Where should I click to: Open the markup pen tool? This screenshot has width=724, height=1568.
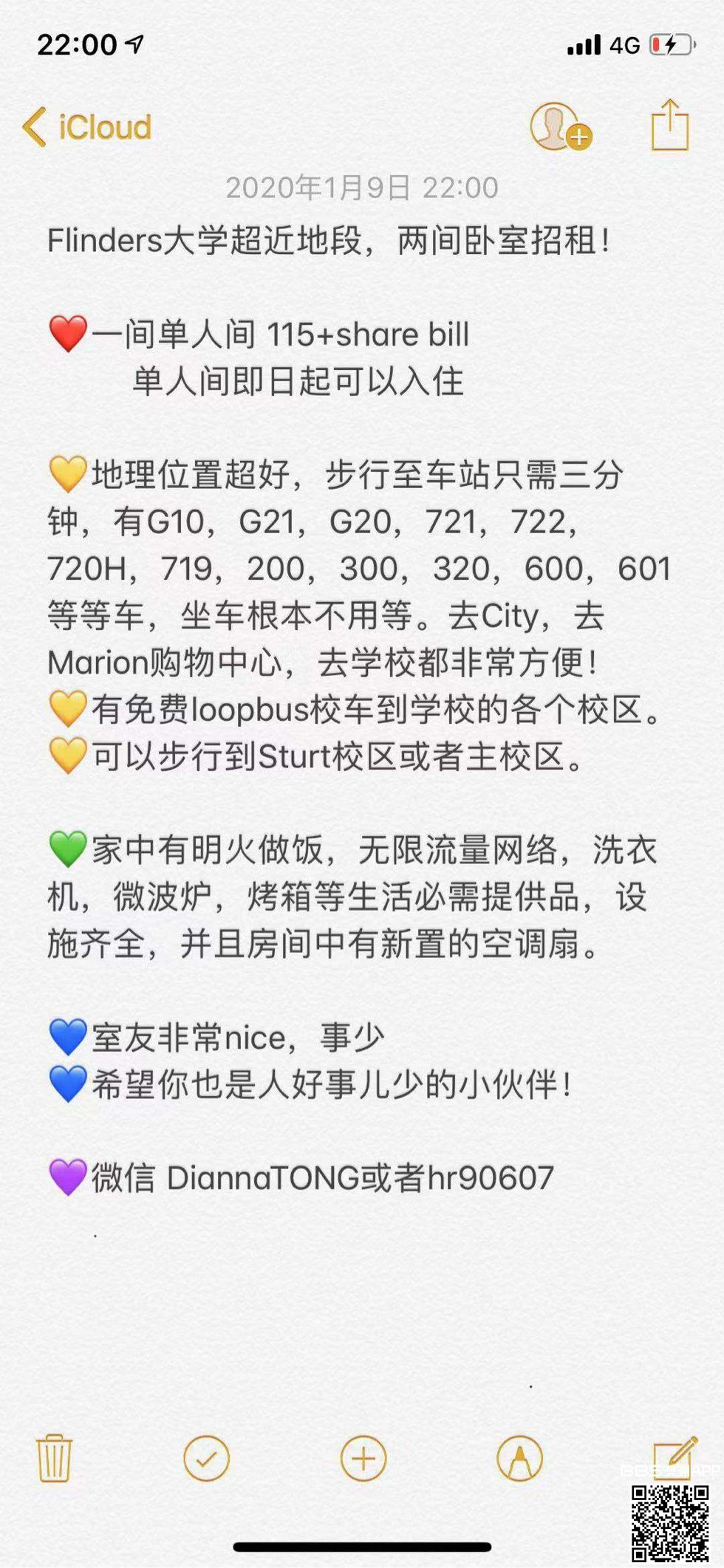[x=519, y=1458]
